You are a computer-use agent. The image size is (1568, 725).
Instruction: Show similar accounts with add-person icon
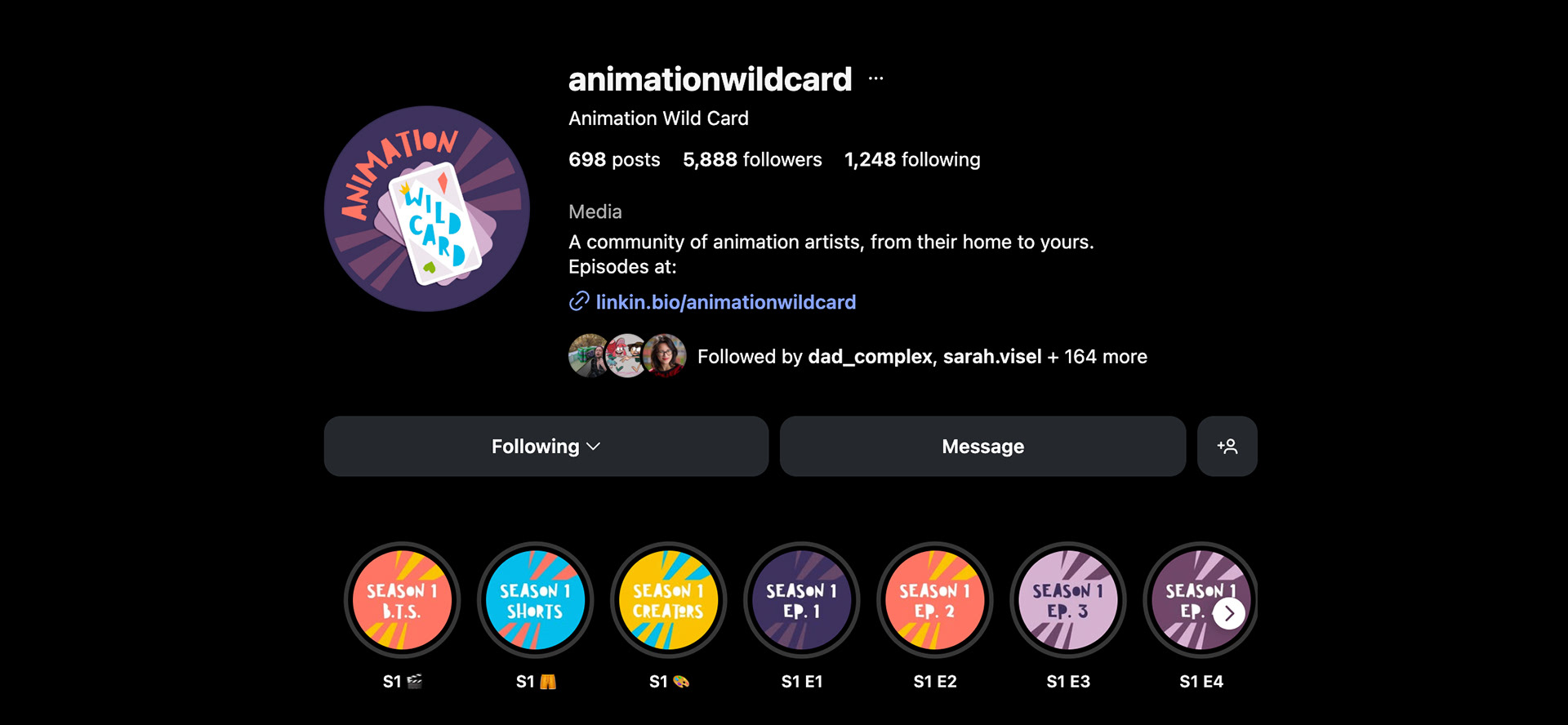[x=1227, y=447]
